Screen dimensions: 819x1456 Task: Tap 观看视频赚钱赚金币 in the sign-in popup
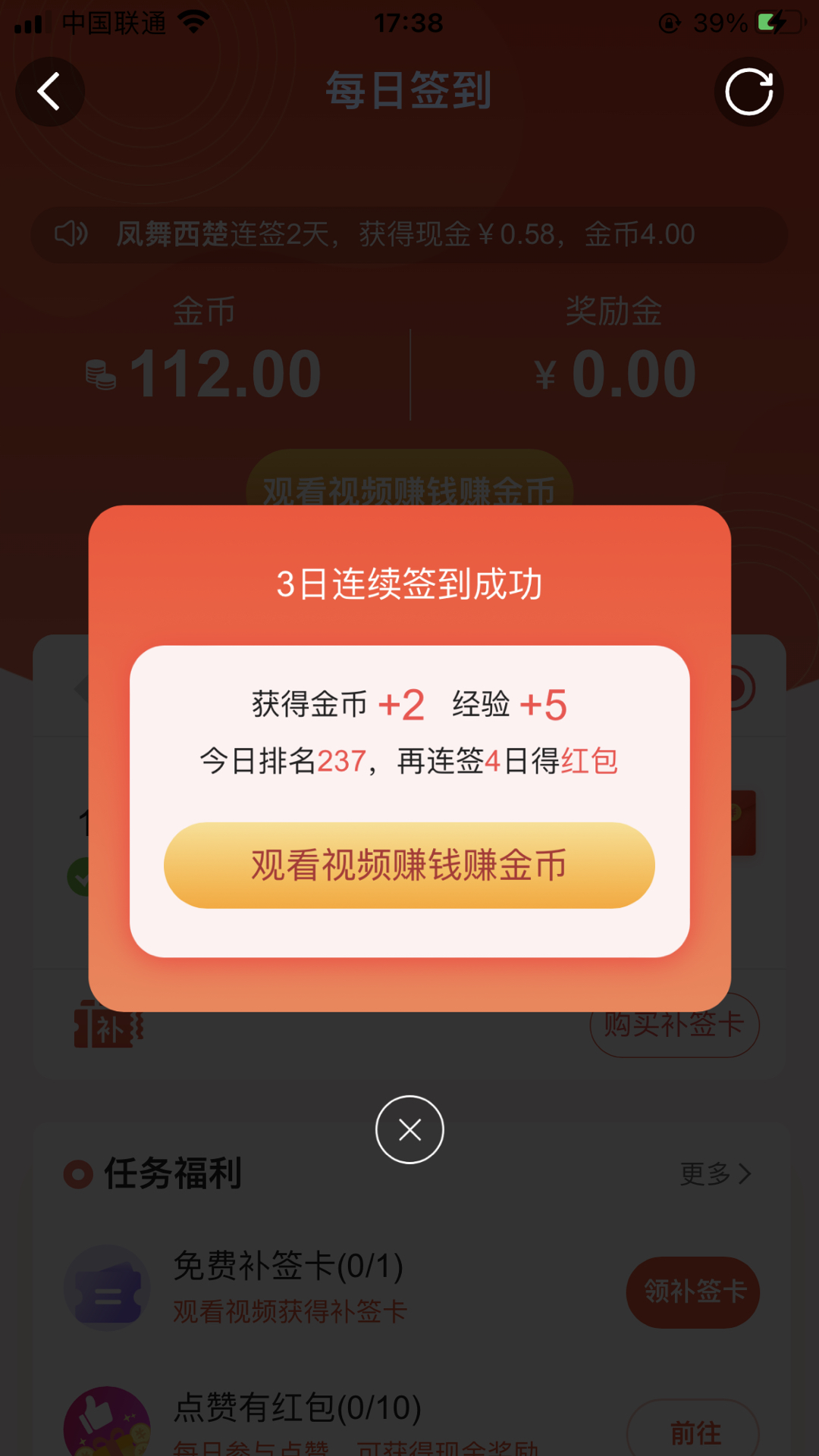coord(409,865)
